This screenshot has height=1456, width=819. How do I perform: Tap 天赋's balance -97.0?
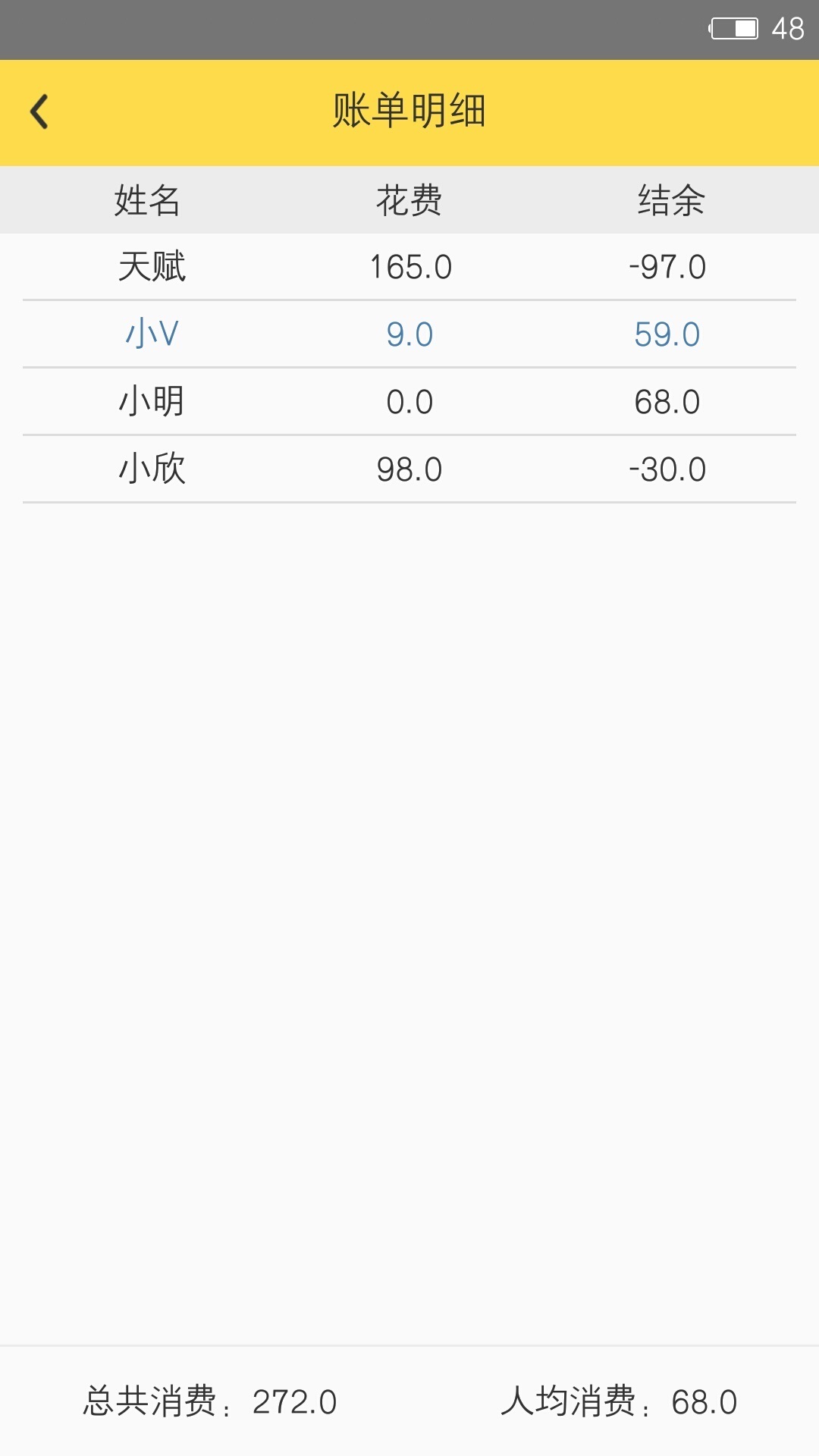670,266
